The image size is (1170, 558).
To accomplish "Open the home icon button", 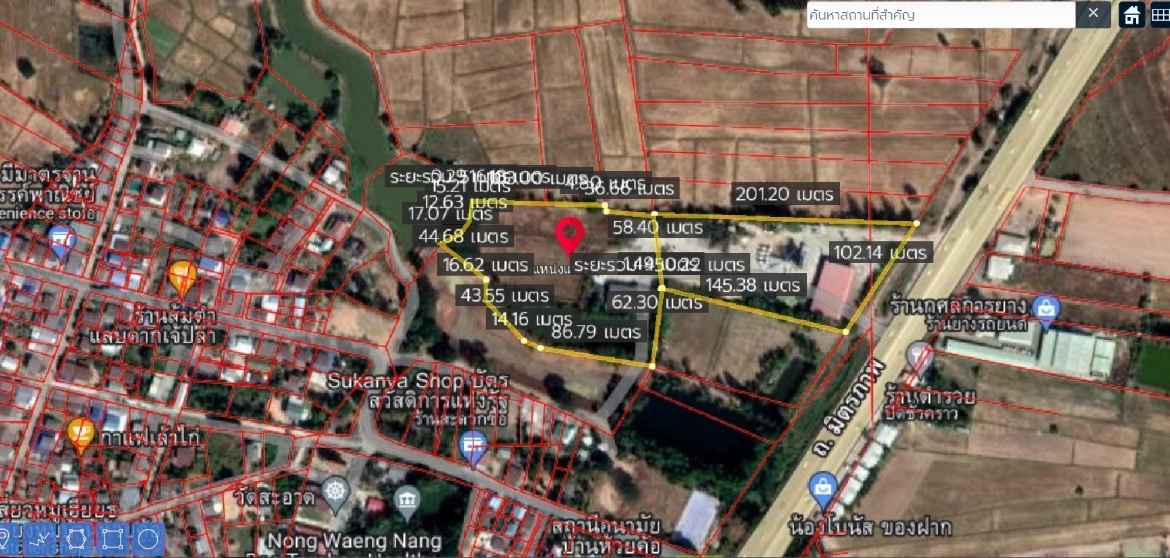I will (x=1132, y=15).
